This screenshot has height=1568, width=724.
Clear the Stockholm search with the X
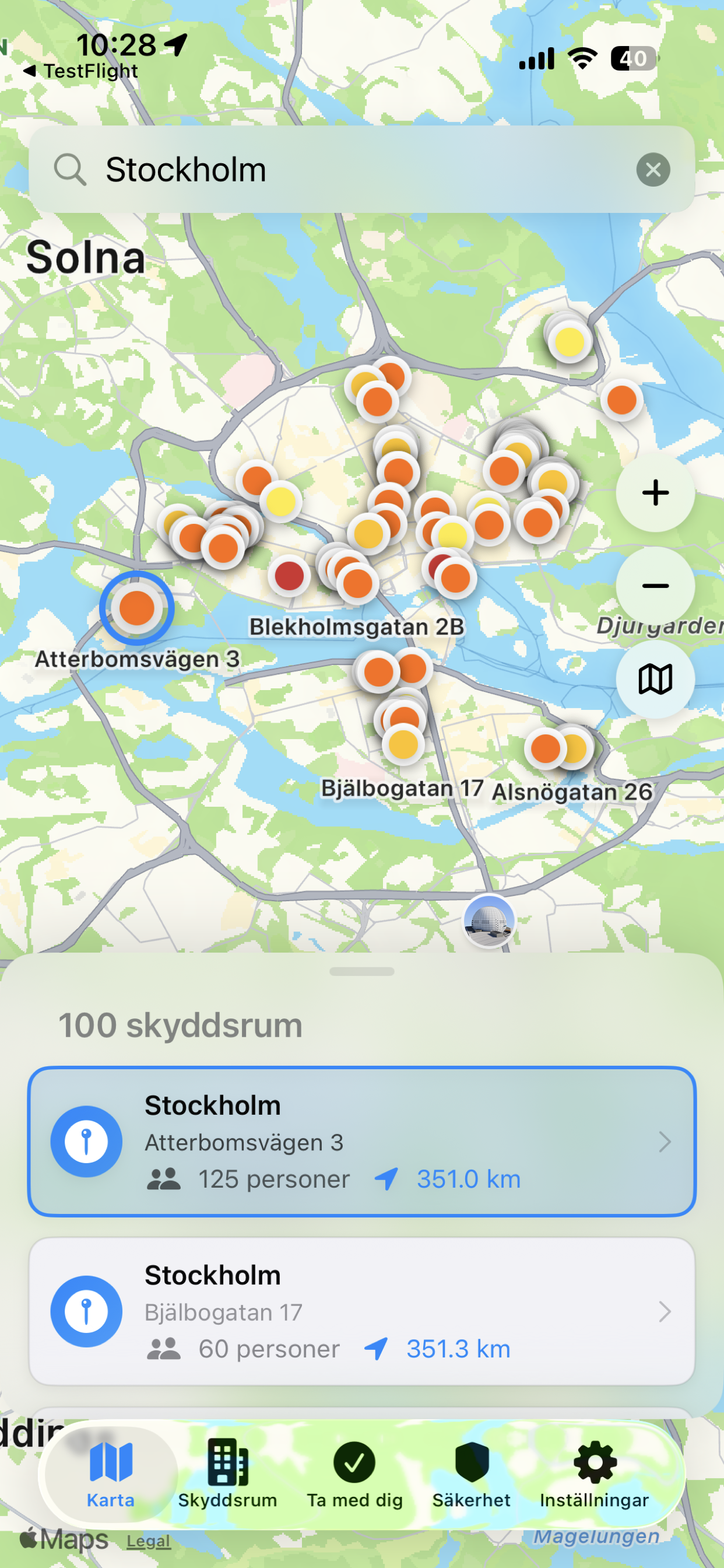(654, 169)
